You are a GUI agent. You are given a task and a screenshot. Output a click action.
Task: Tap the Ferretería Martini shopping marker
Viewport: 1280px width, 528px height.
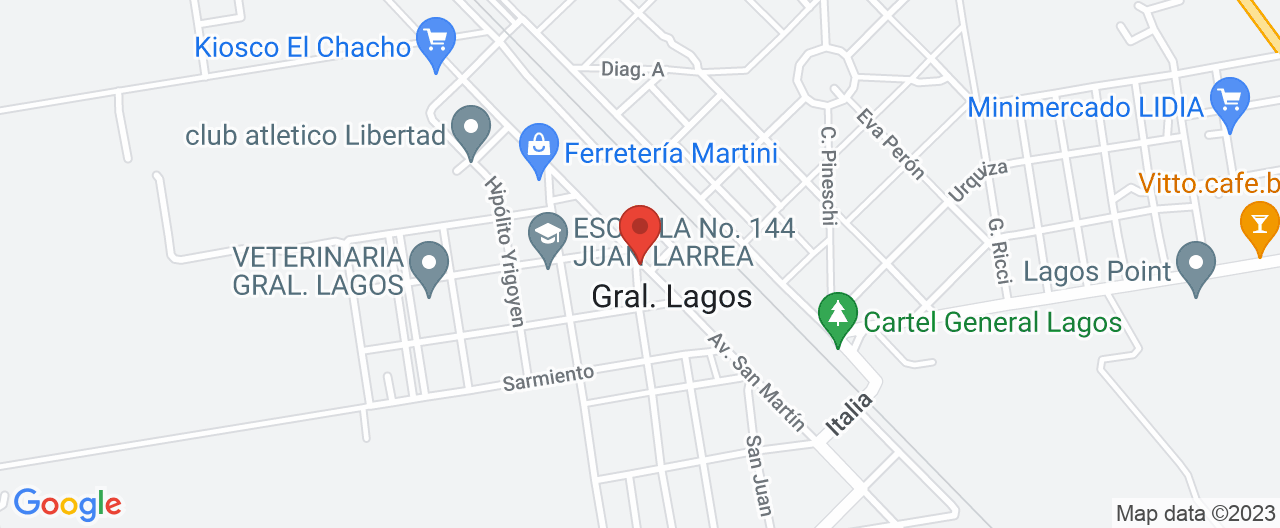[x=539, y=149]
